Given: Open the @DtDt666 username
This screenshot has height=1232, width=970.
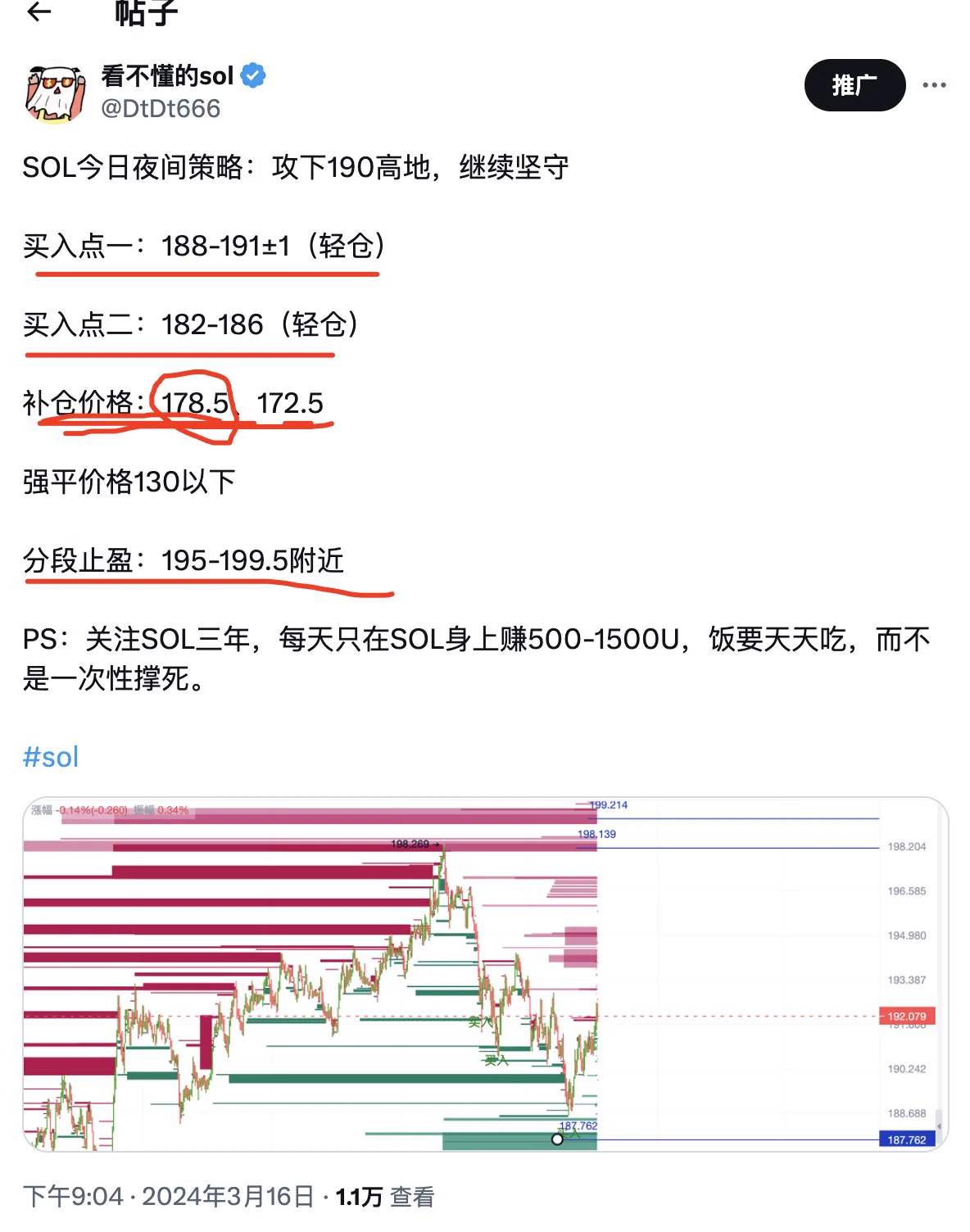Looking at the screenshot, I should (161, 108).
